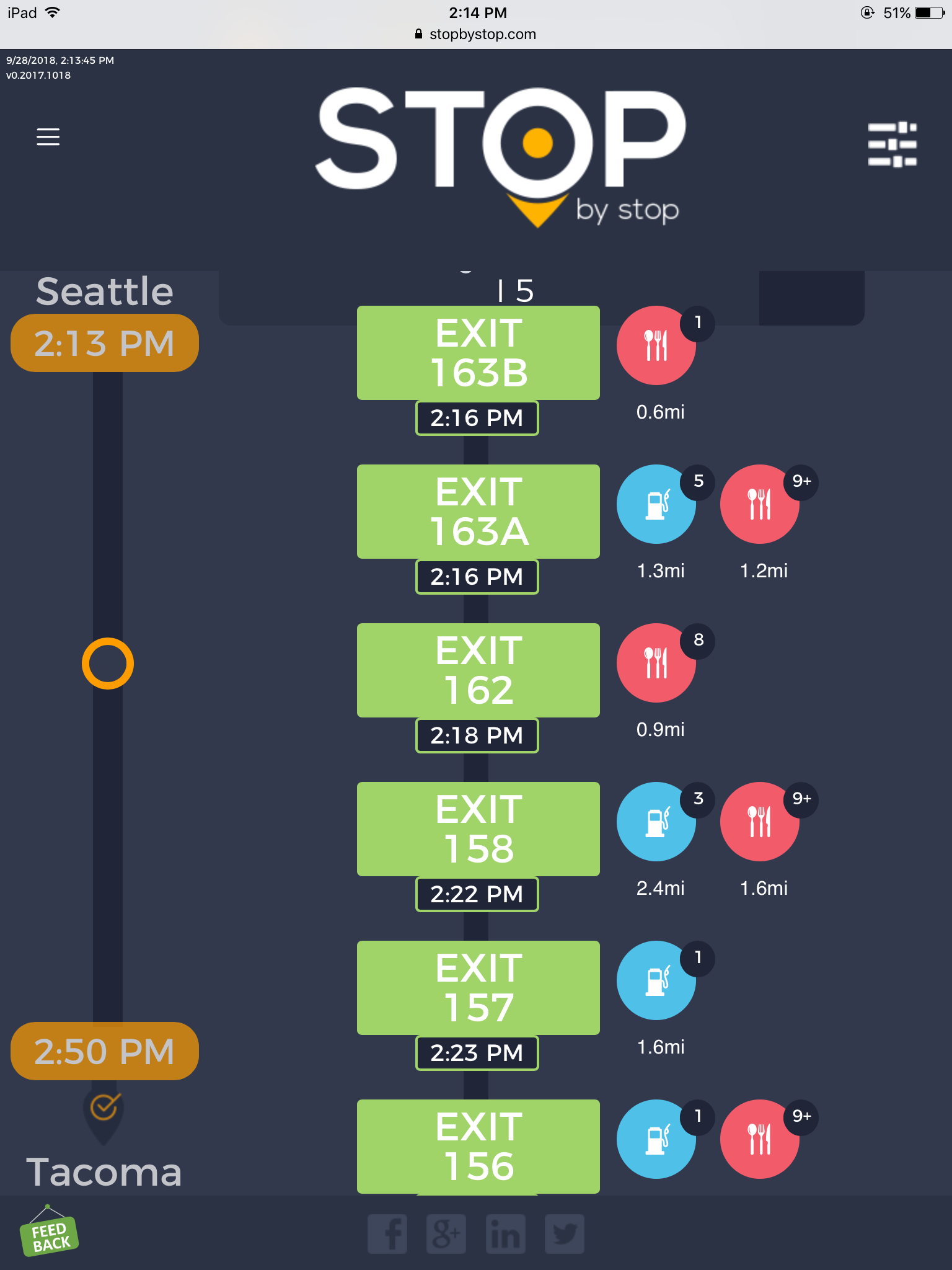
Task: View the gas station at Exit 157
Action: tap(656, 980)
